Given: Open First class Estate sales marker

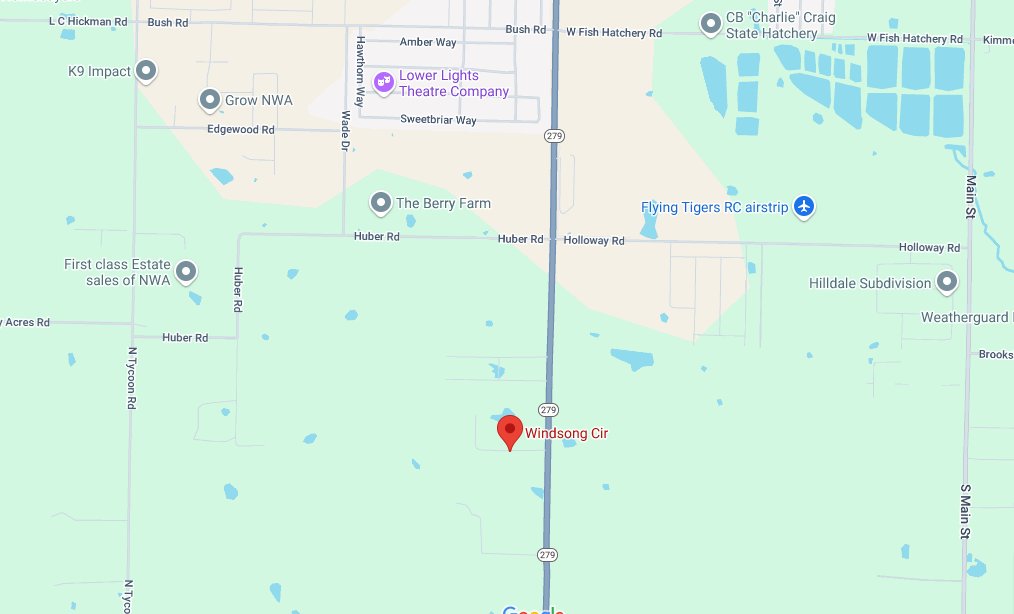Looking at the screenshot, I should click(186, 271).
